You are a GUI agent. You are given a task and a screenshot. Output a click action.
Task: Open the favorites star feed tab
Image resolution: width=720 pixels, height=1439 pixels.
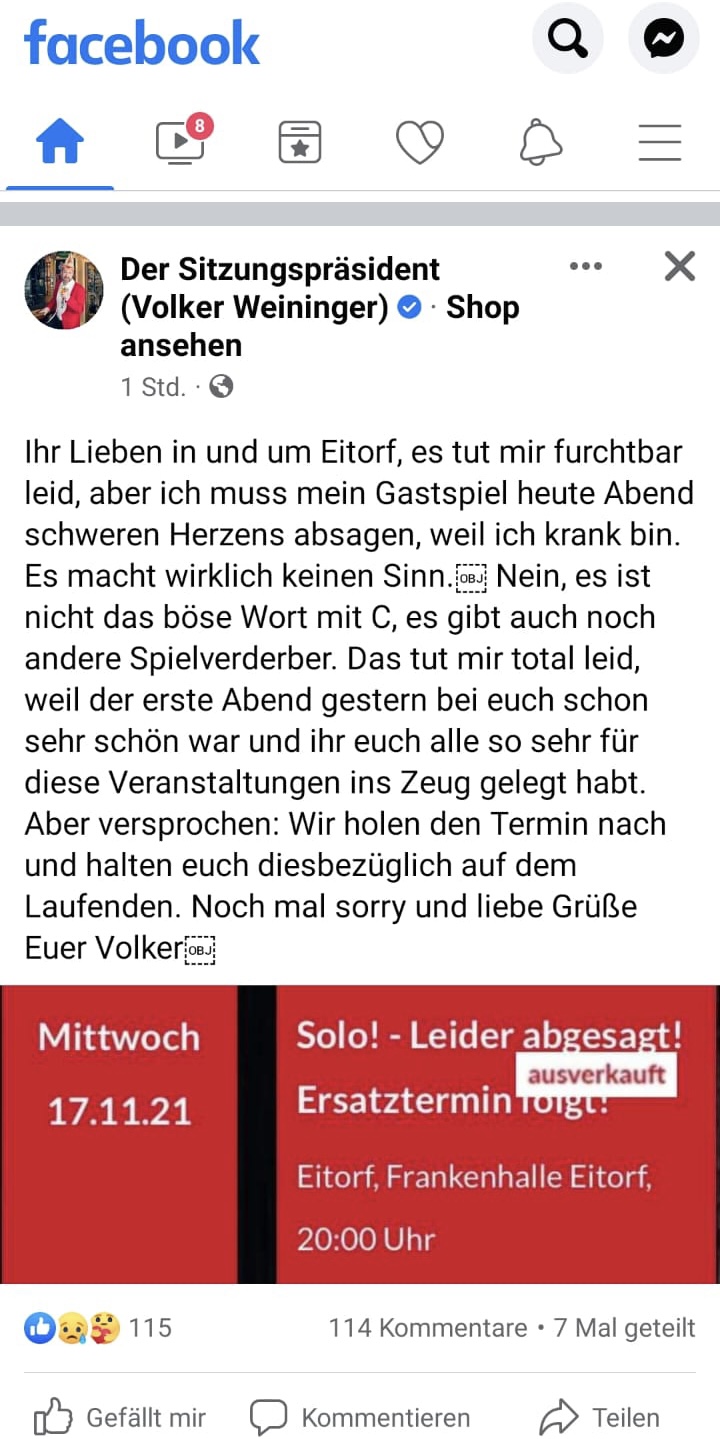point(300,142)
